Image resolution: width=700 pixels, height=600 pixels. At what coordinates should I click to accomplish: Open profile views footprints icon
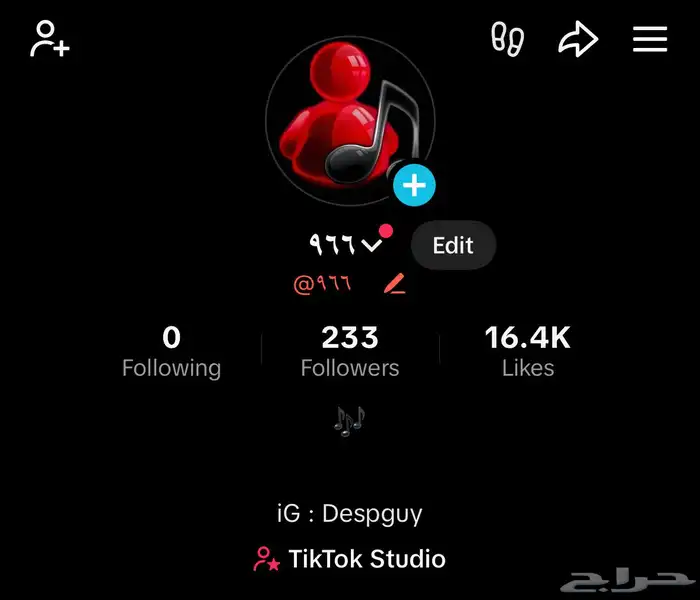pos(507,40)
